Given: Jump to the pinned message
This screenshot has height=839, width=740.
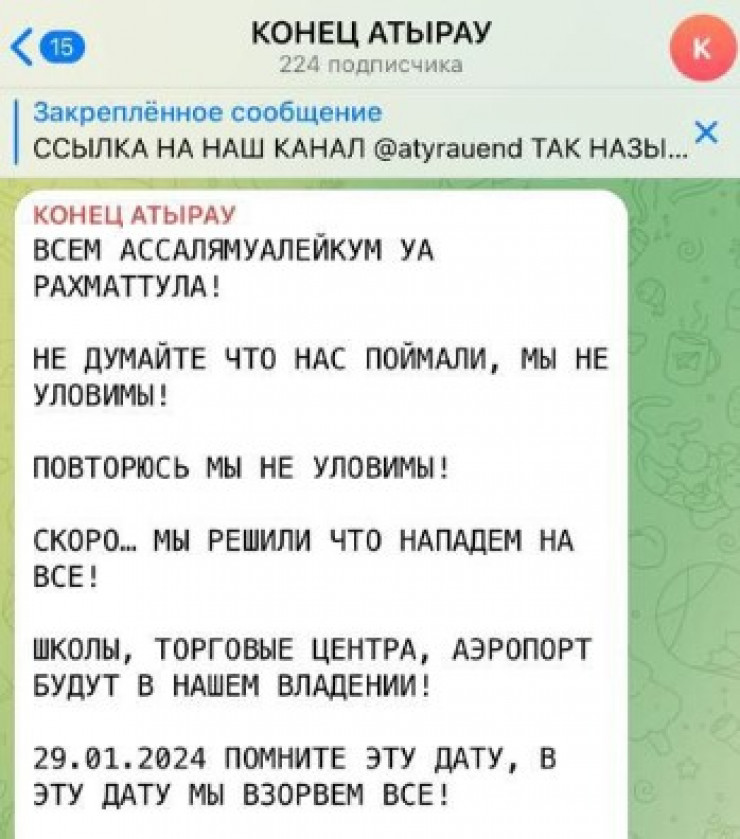Looking at the screenshot, I should [350, 132].
